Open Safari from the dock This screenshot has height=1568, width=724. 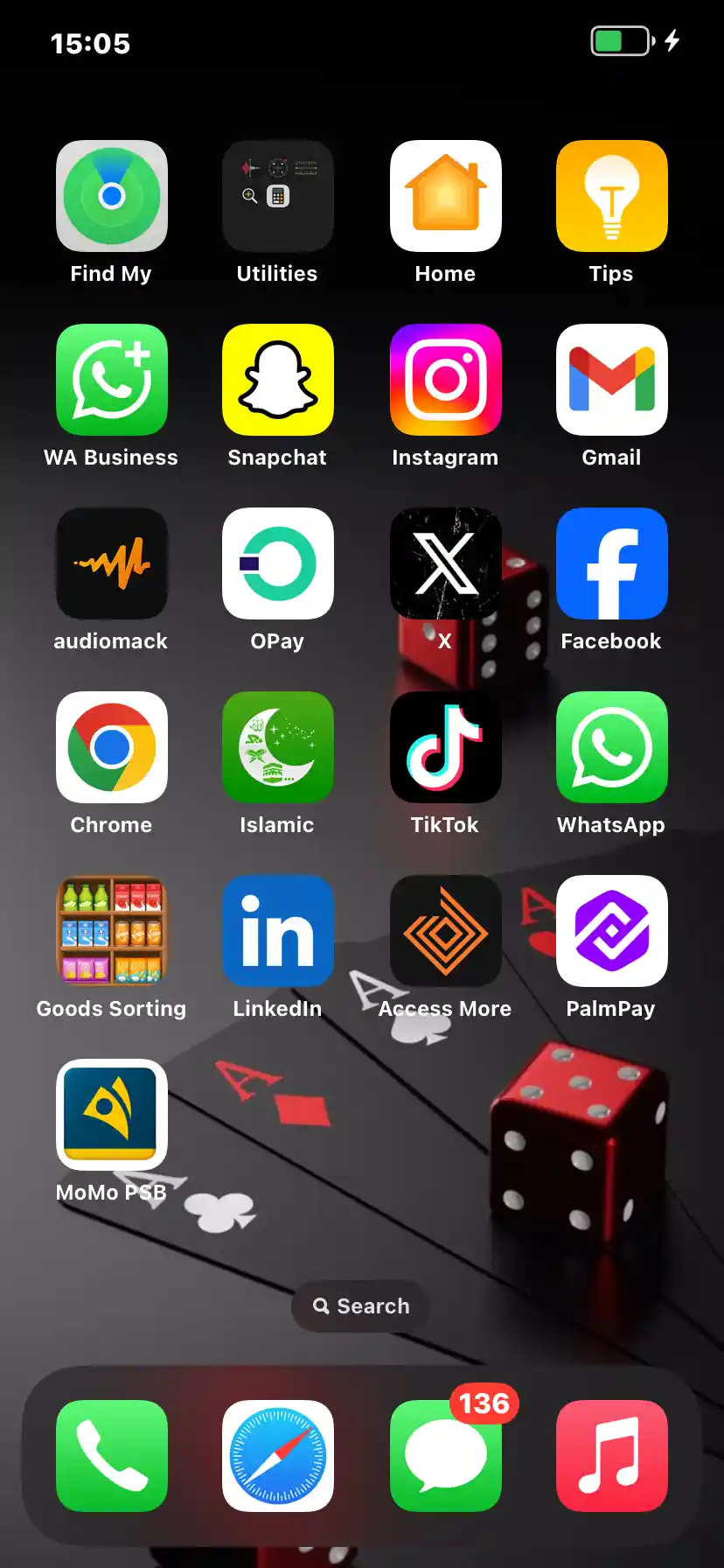278,1456
